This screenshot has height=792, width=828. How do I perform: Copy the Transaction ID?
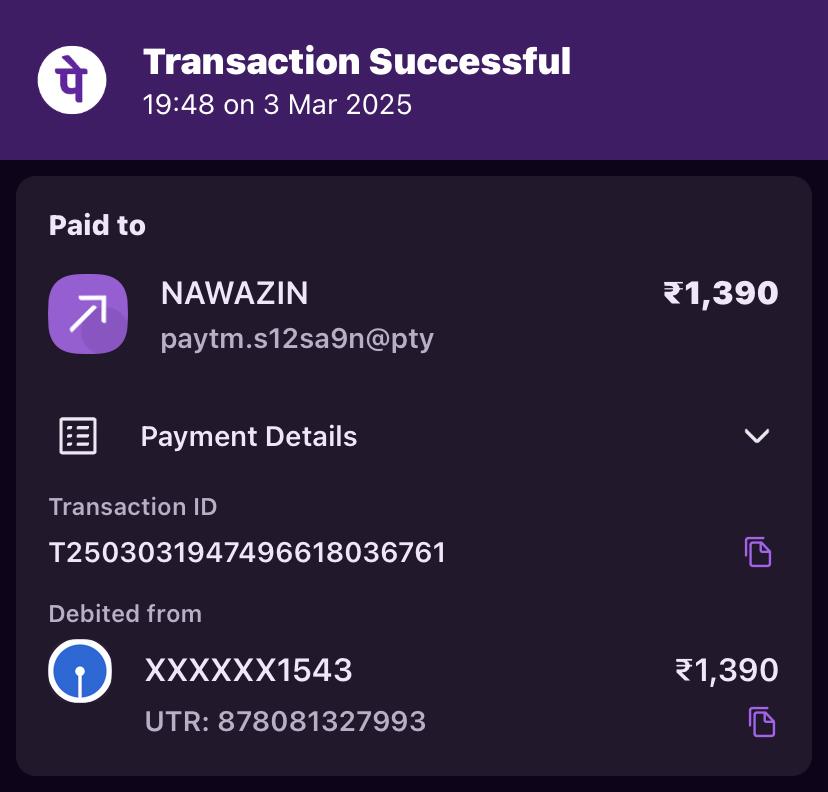(758, 552)
